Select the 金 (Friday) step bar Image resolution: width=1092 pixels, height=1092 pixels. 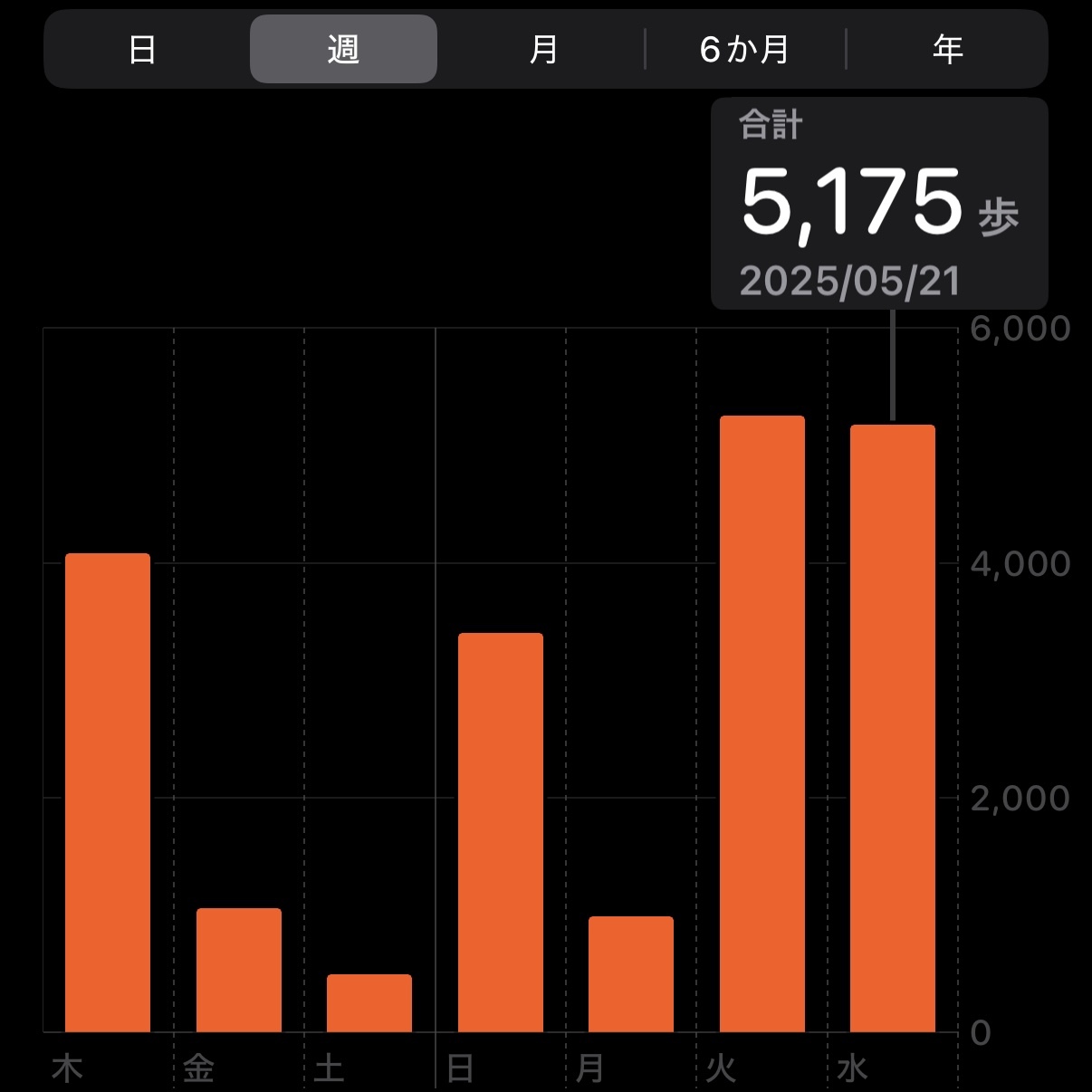click(239, 970)
